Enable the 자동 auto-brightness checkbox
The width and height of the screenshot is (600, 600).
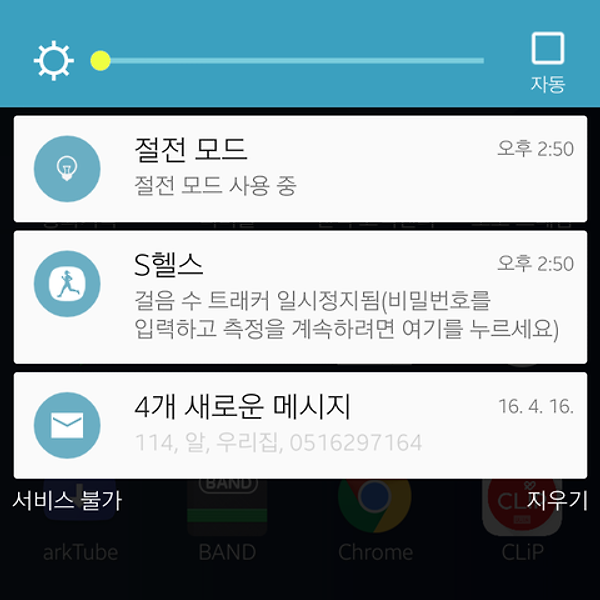tap(548, 49)
